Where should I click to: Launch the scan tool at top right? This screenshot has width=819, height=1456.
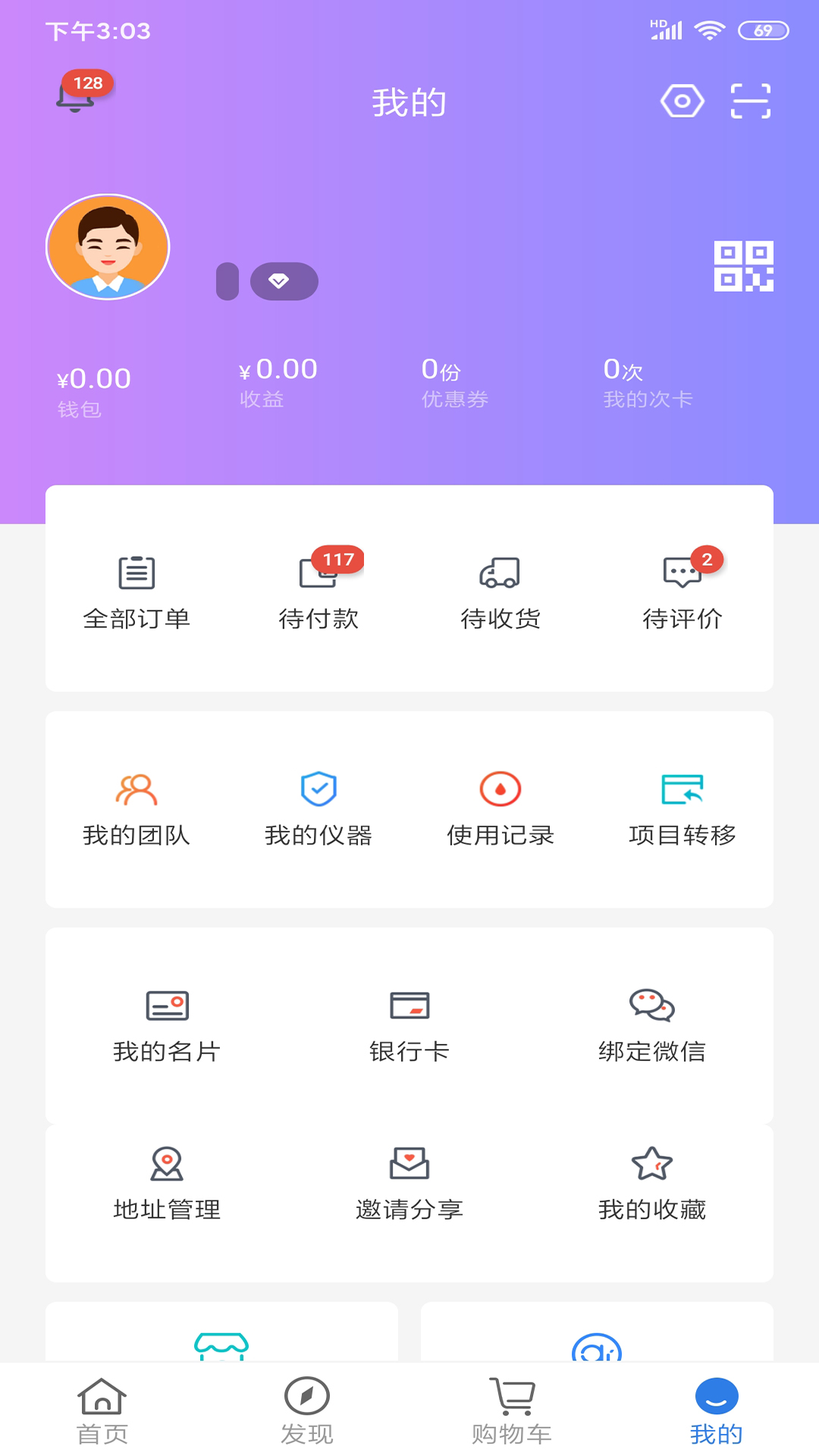point(751,100)
